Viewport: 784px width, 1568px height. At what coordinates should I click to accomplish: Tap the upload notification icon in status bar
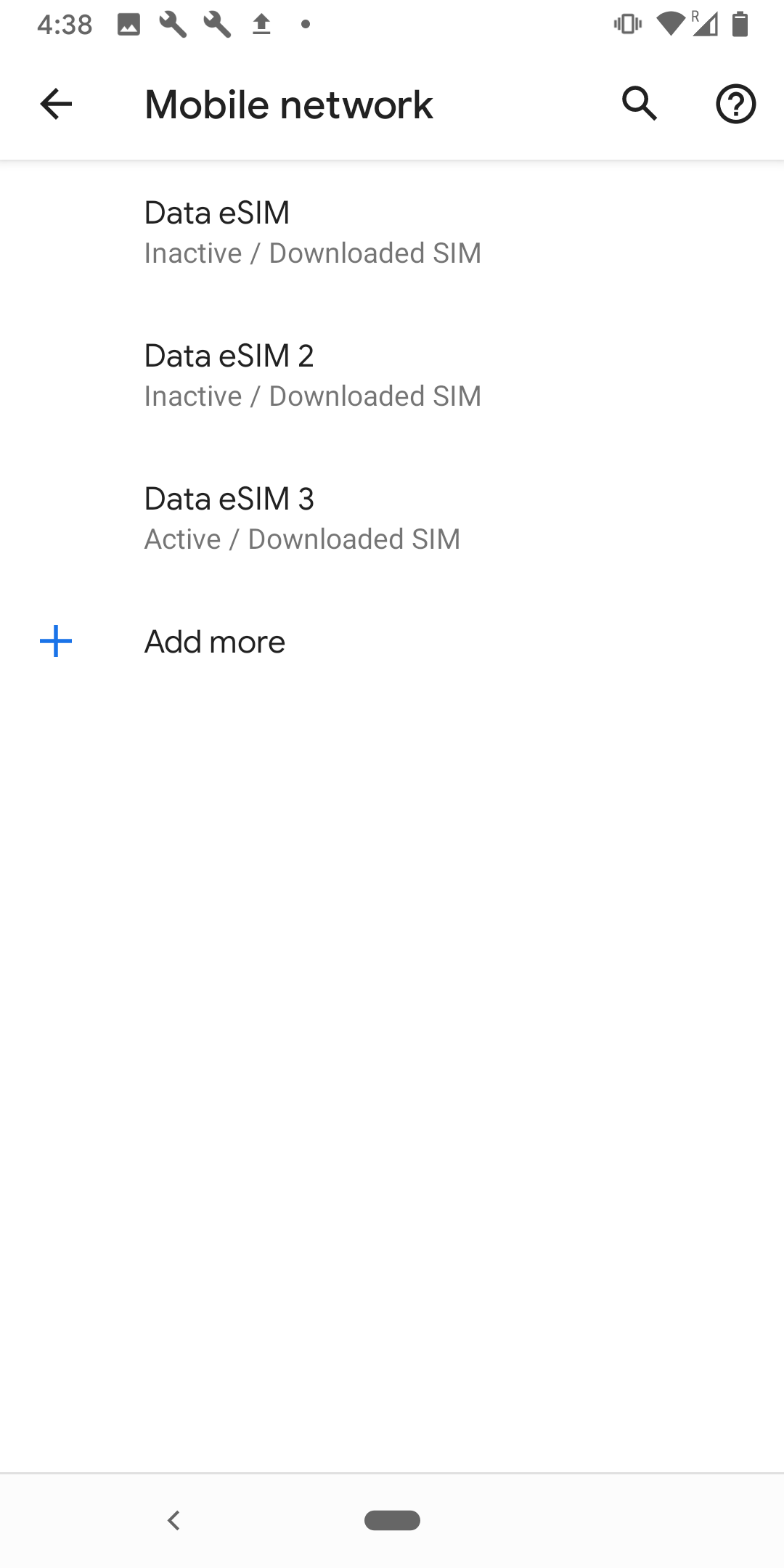pos(260,24)
